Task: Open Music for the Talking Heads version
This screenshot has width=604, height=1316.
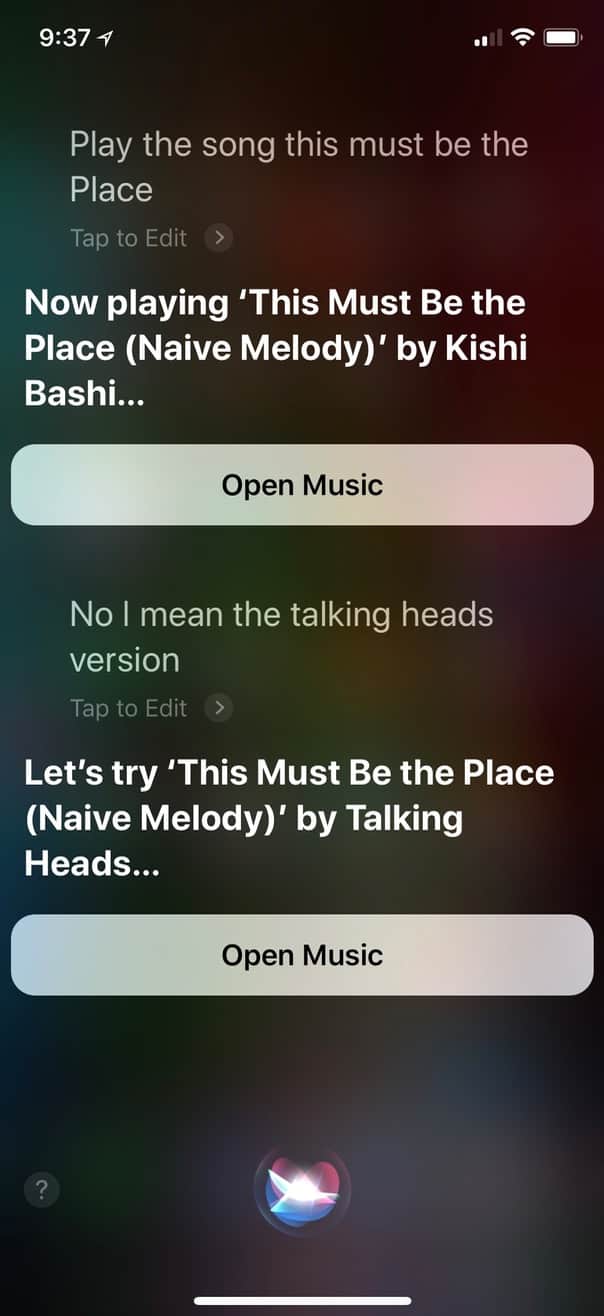Action: (302, 955)
